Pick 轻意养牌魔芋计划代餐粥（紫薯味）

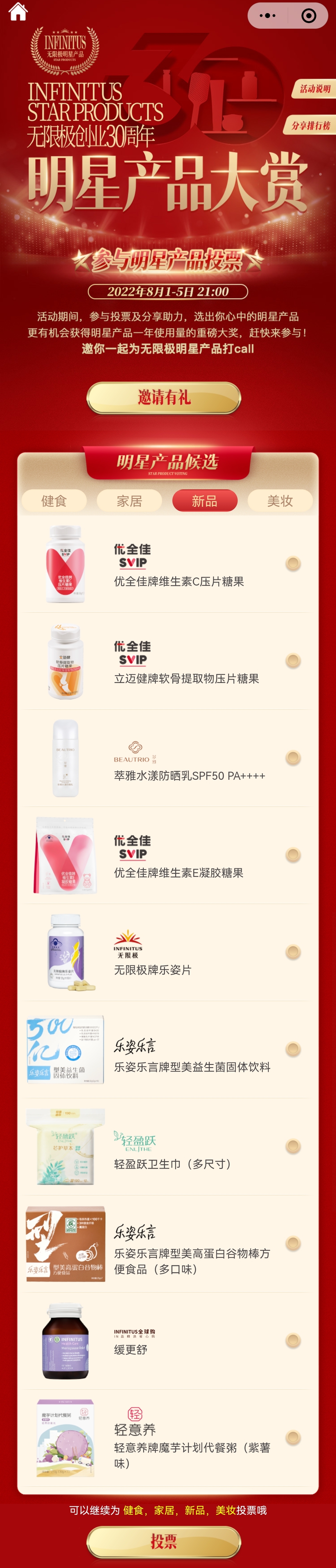[293, 1438]
